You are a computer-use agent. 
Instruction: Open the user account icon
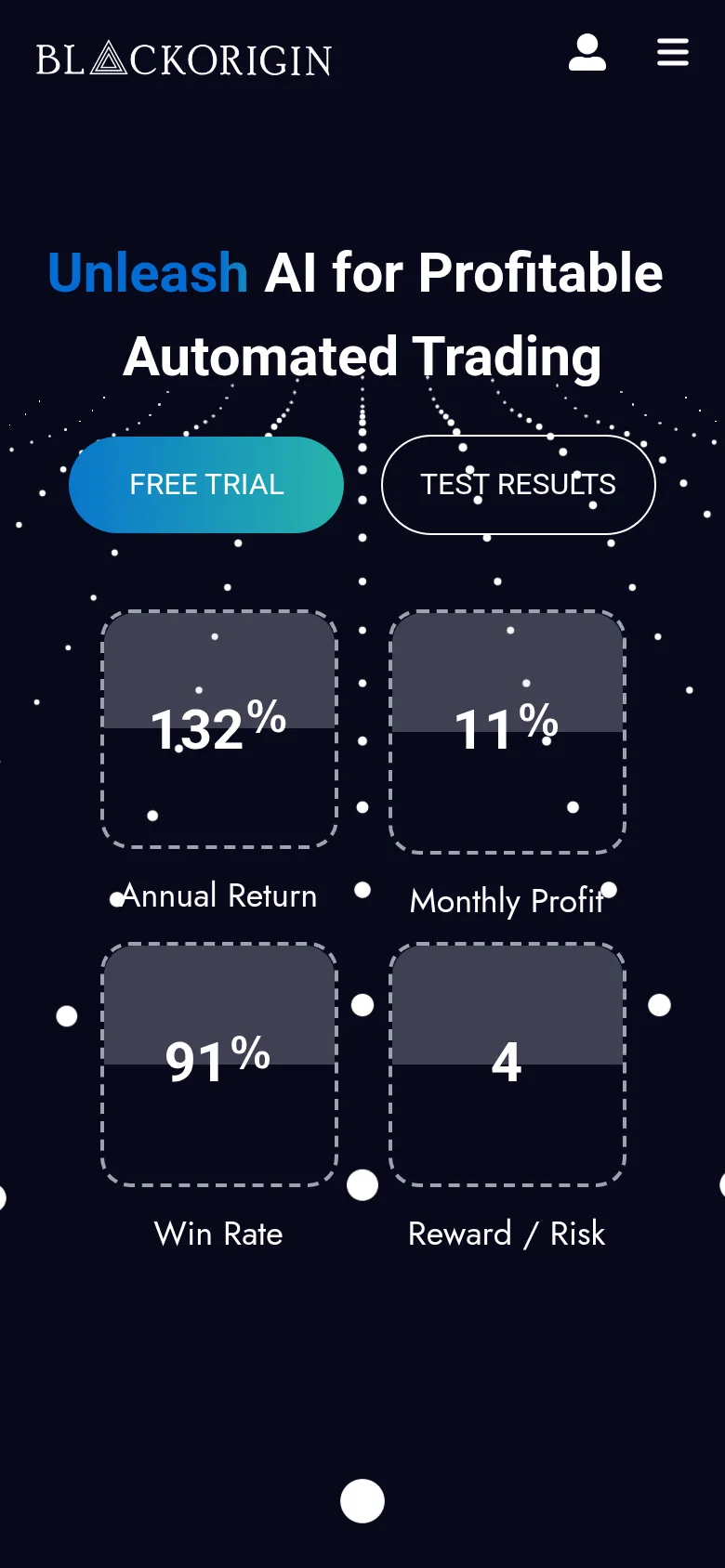(x=587, y=53)
